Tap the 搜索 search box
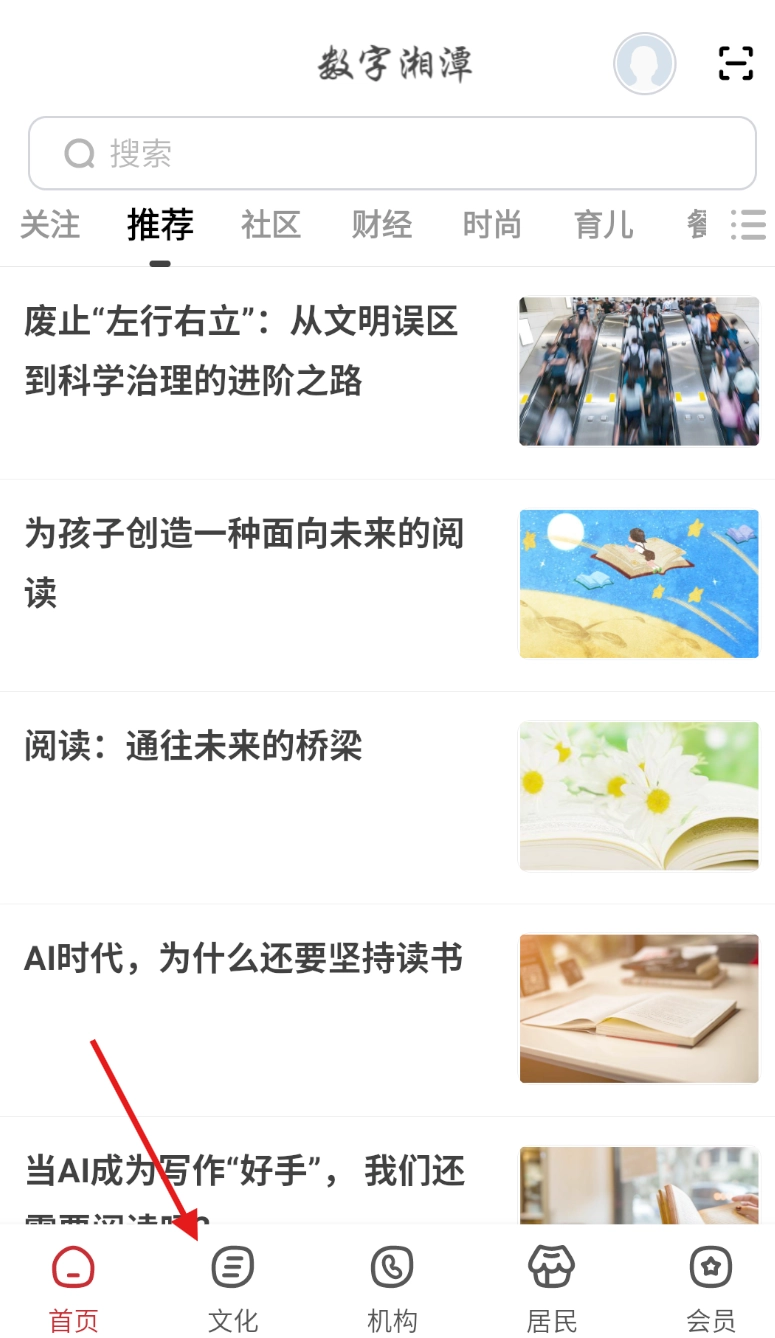Viewport: 775px width, 1338px height. [x=392, y=153]
